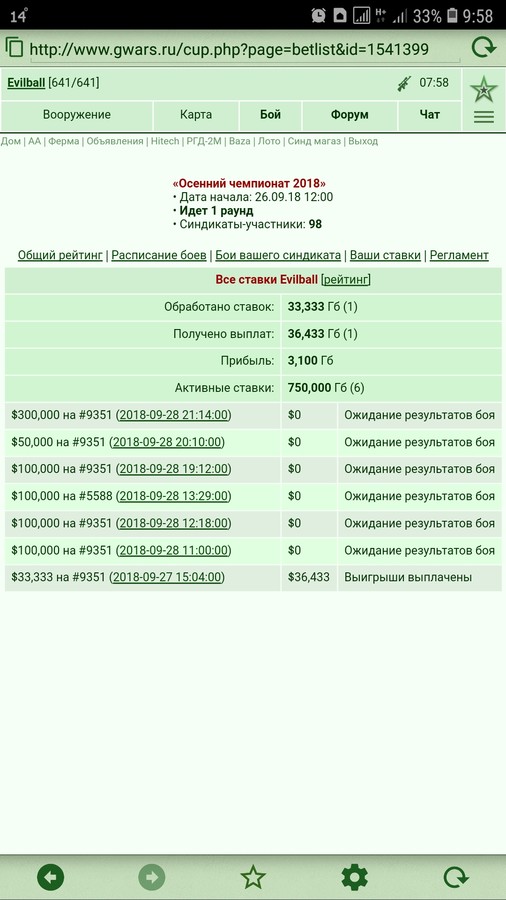506x900 pixels.
Task: Open Бои вашего синдиката
Action: click(278, 255)
